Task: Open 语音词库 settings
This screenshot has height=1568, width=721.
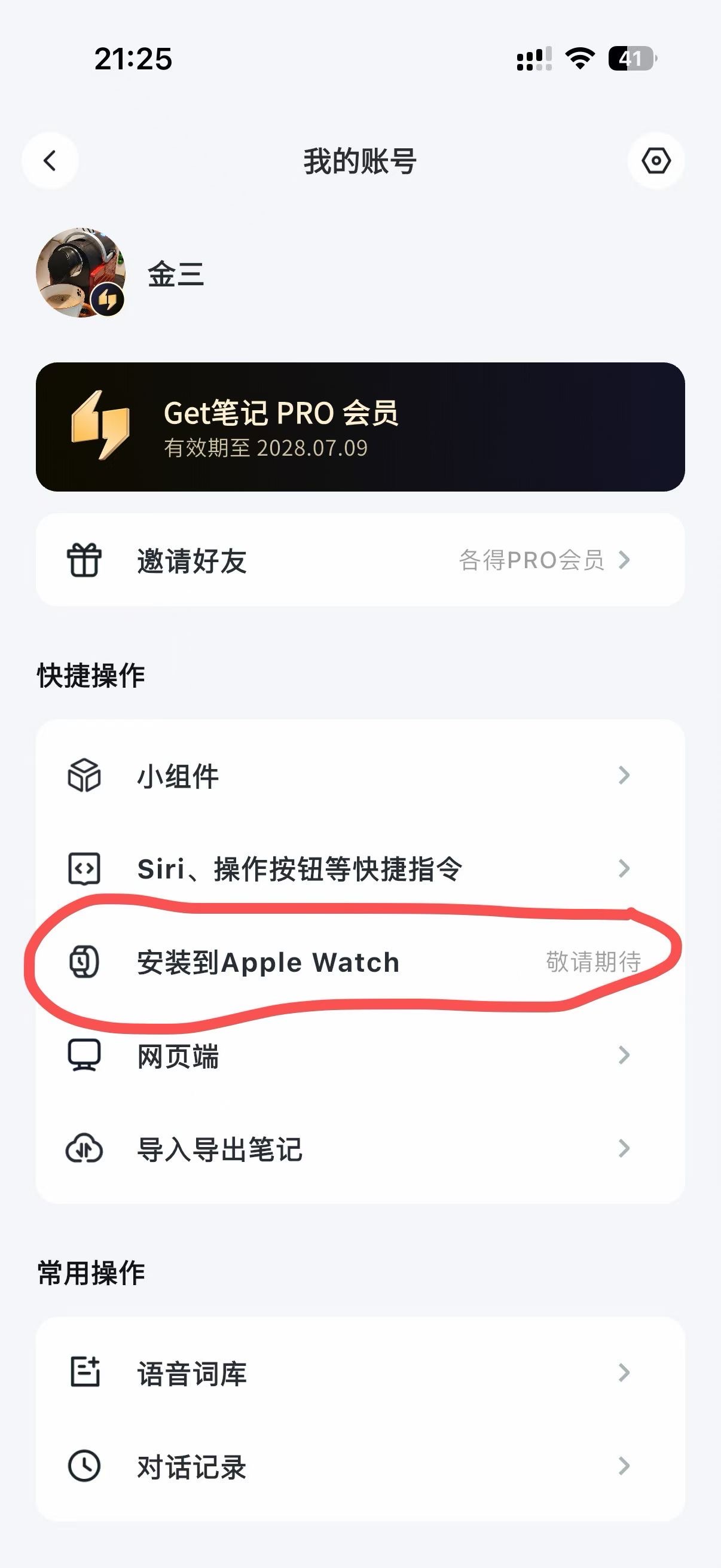Action: tap(360, 1373)
